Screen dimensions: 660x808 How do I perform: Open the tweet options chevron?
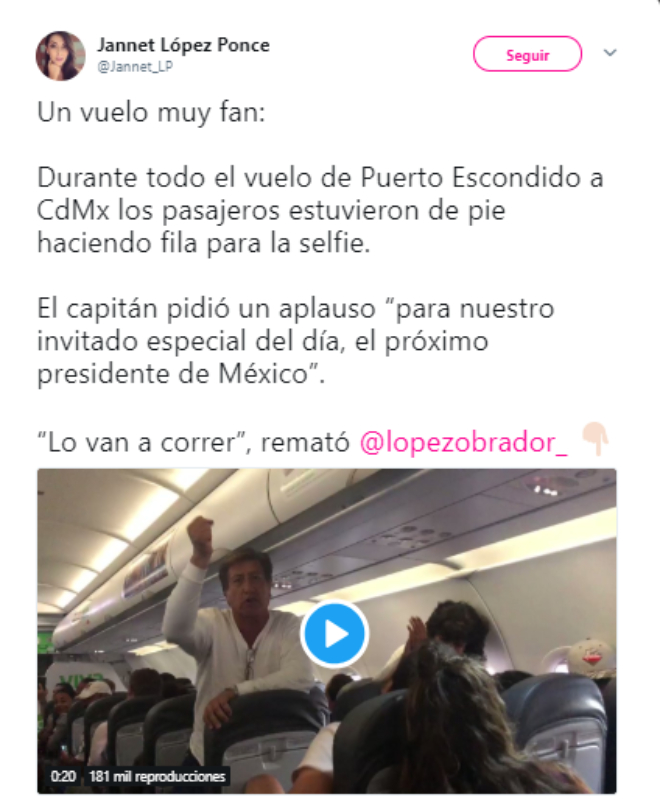pyautogui.click(x=610, y=53)
